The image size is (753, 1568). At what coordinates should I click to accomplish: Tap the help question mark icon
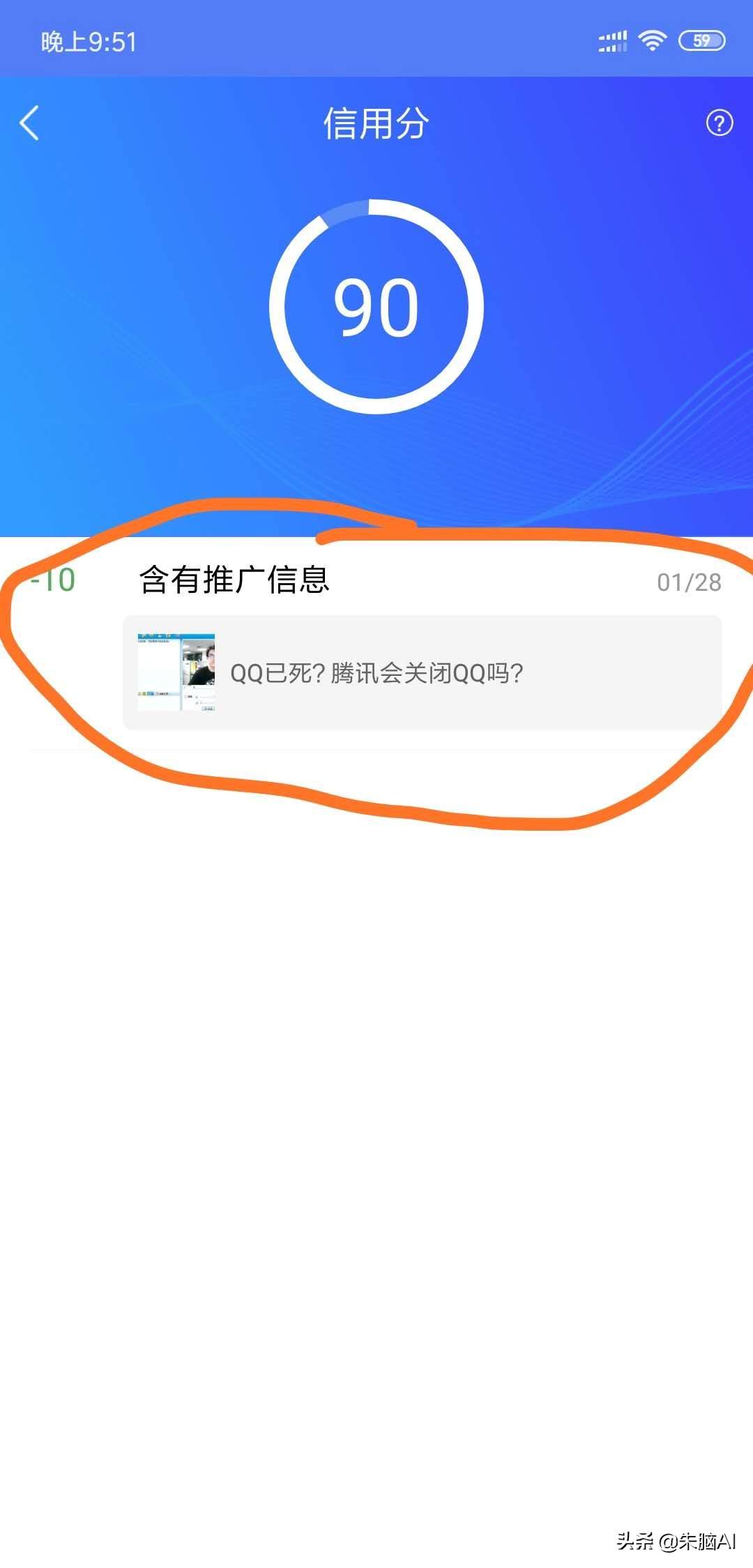(720, 123)
